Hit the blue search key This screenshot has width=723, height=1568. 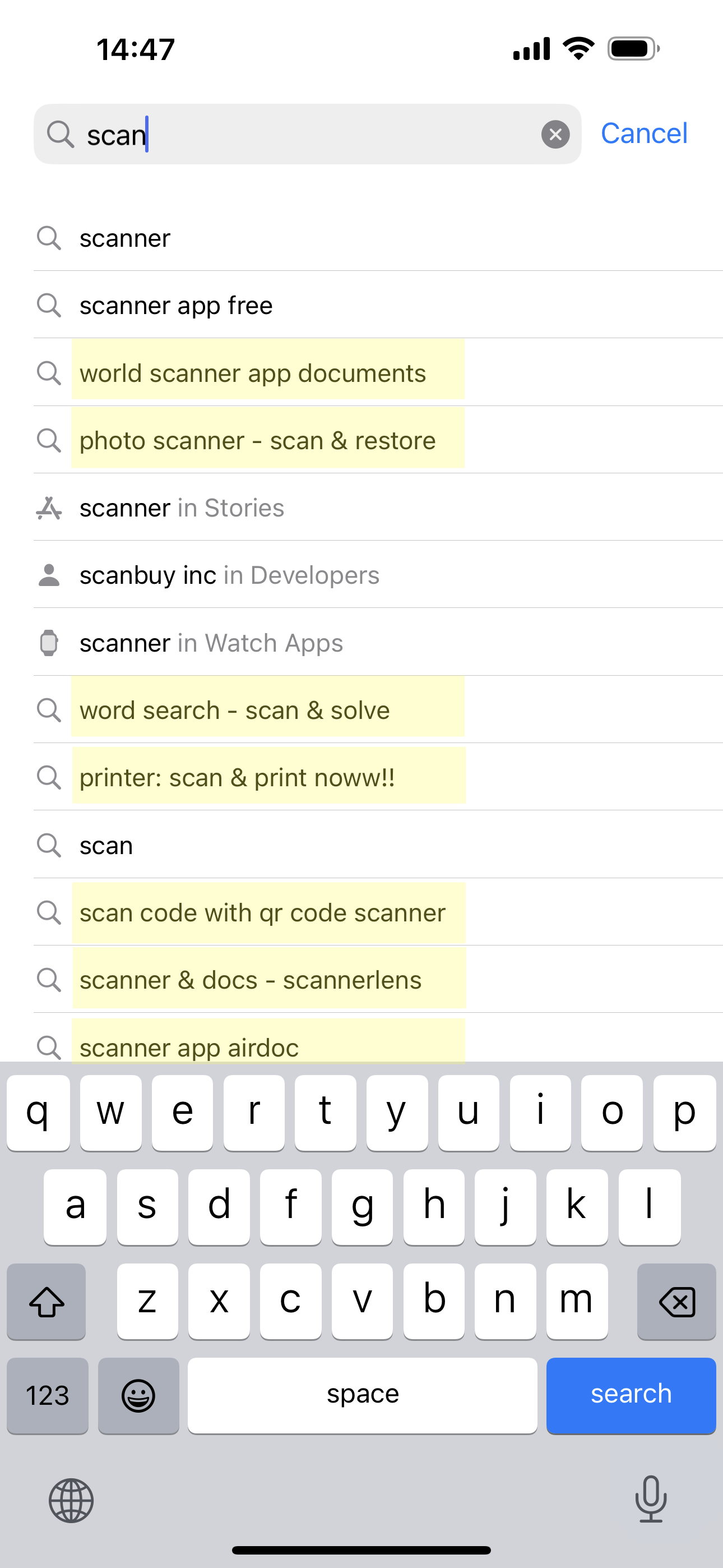pos(631,1395)
